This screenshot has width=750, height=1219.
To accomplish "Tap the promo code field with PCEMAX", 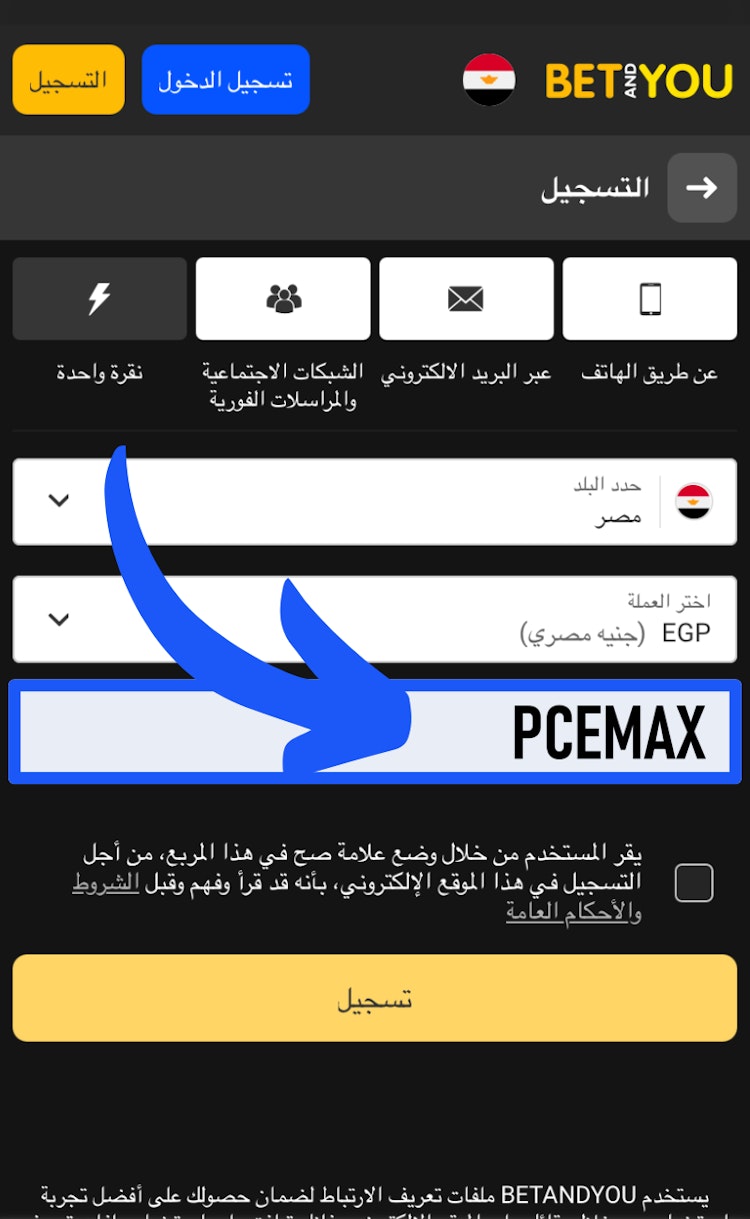I will point(374,732).
